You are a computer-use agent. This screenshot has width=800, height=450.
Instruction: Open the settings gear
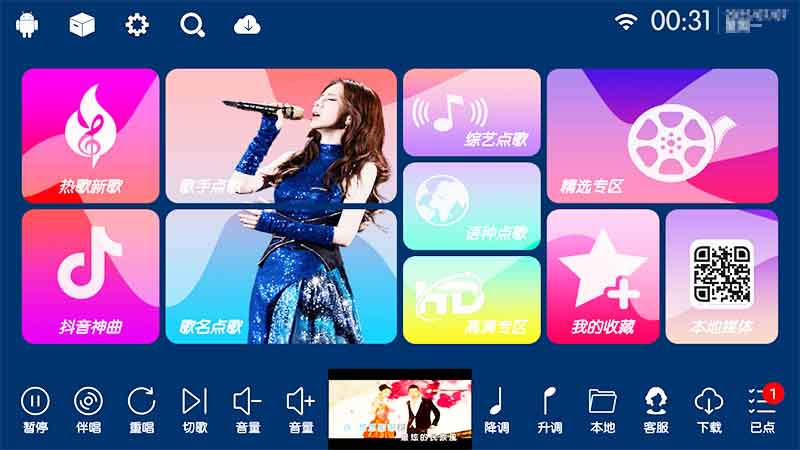pyautogui.click(x=137, y=25)
